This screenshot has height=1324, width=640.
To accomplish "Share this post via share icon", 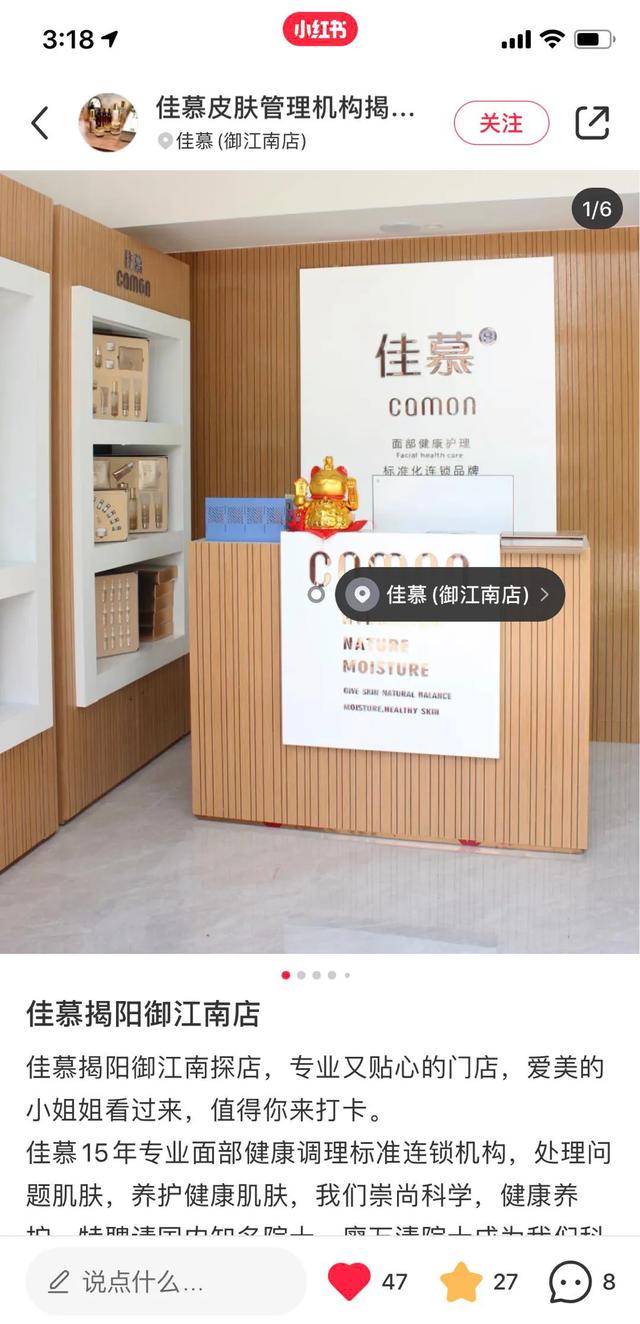I will click(x=592, y=123).
